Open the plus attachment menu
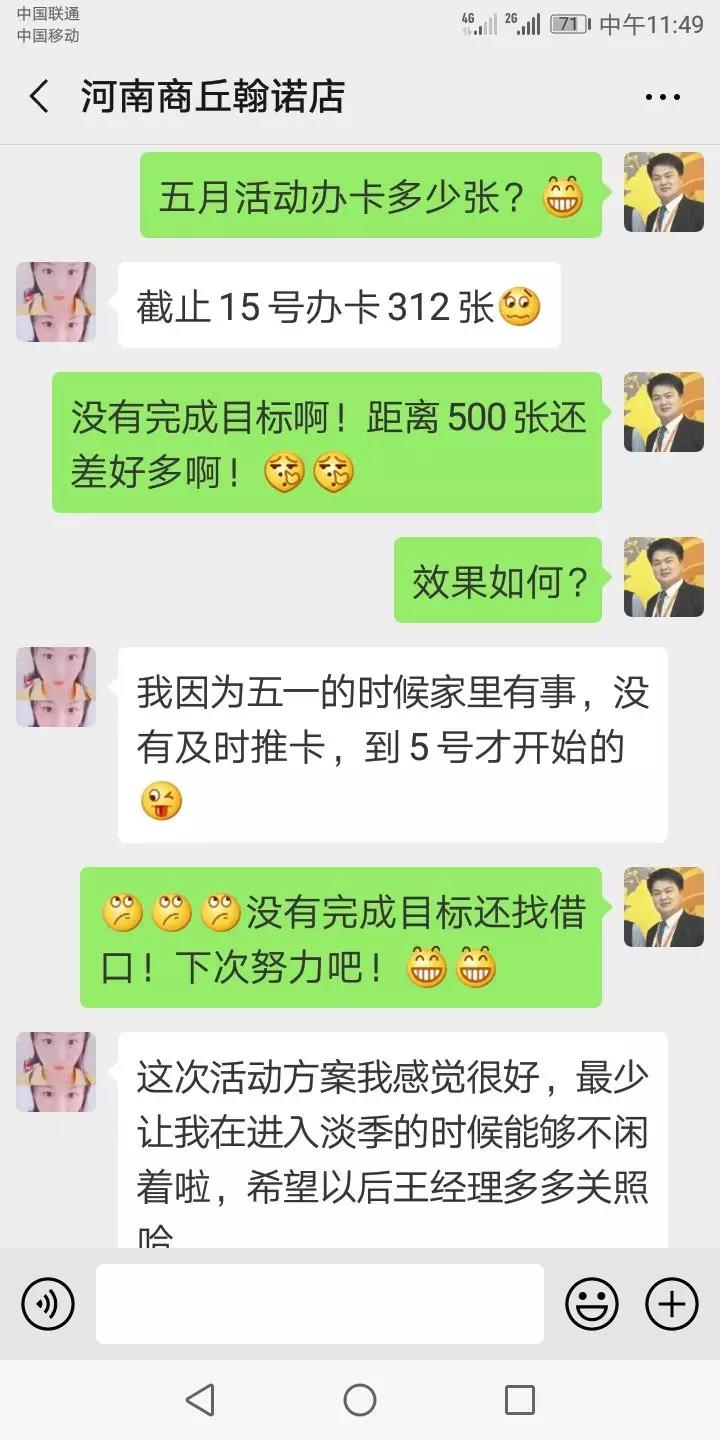The width and height of the screenshot is (720, 1440). coord(671,1304)
